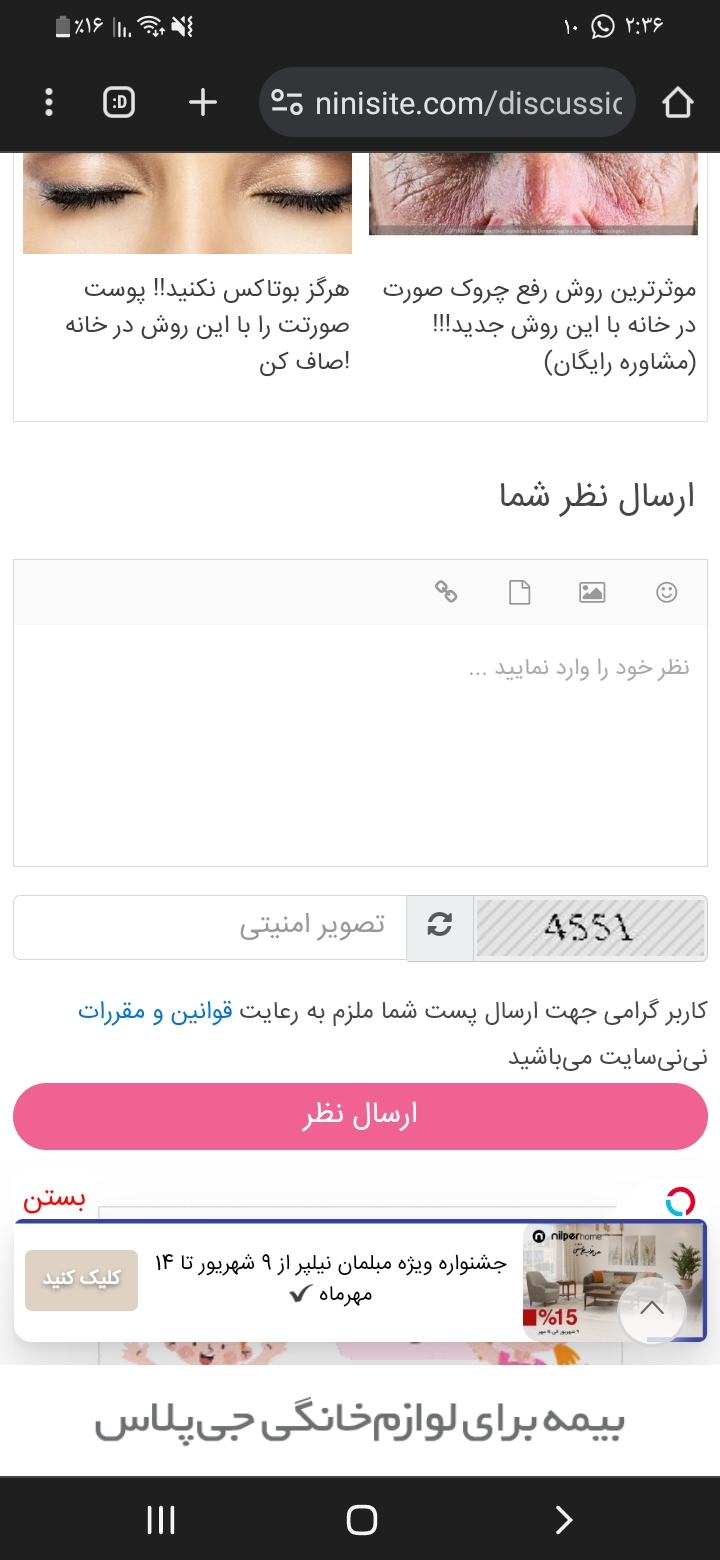Open the wrinkle removal ad article

point(540,325)
